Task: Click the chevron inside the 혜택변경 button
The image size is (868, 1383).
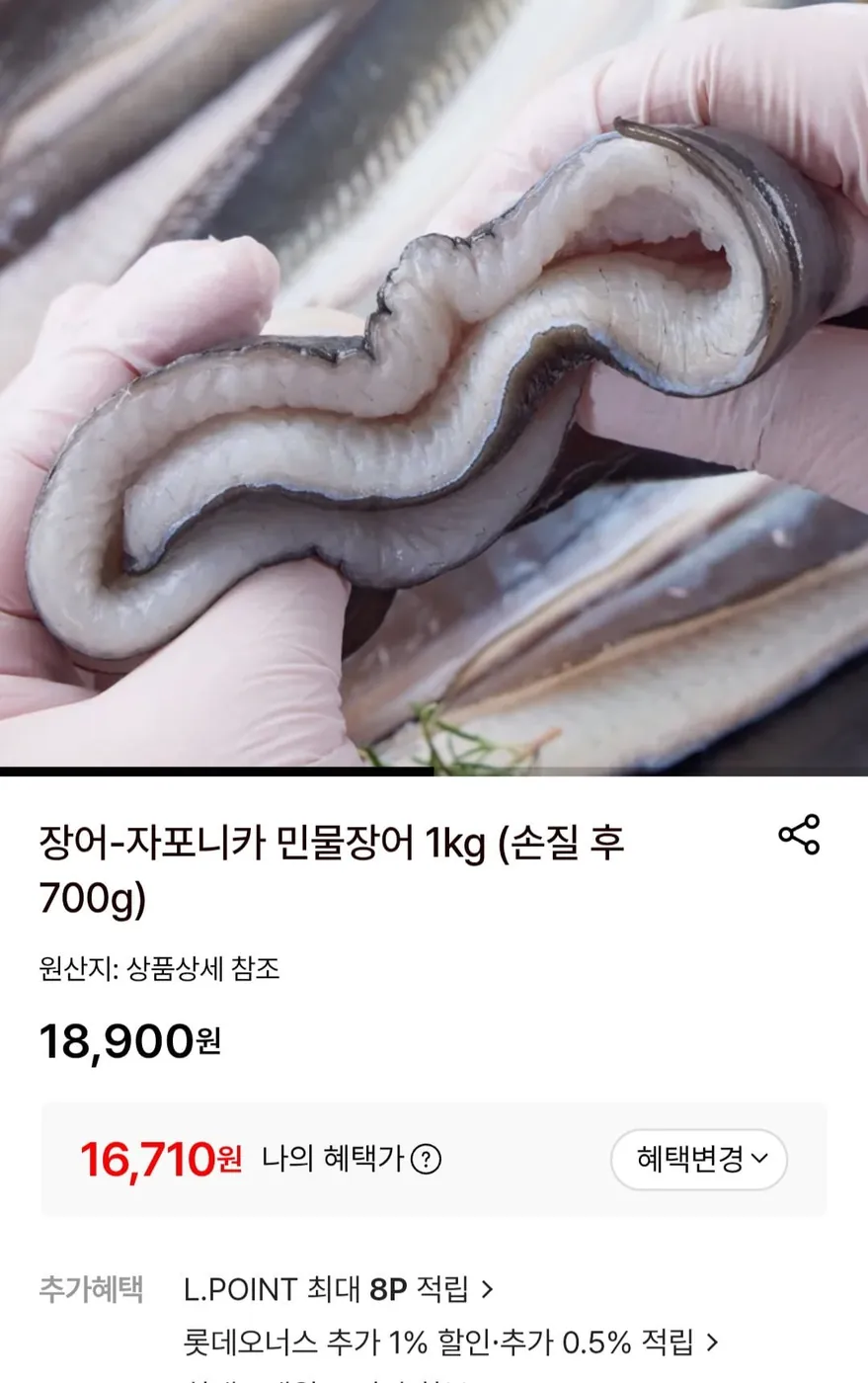Action: point(759,1161)
